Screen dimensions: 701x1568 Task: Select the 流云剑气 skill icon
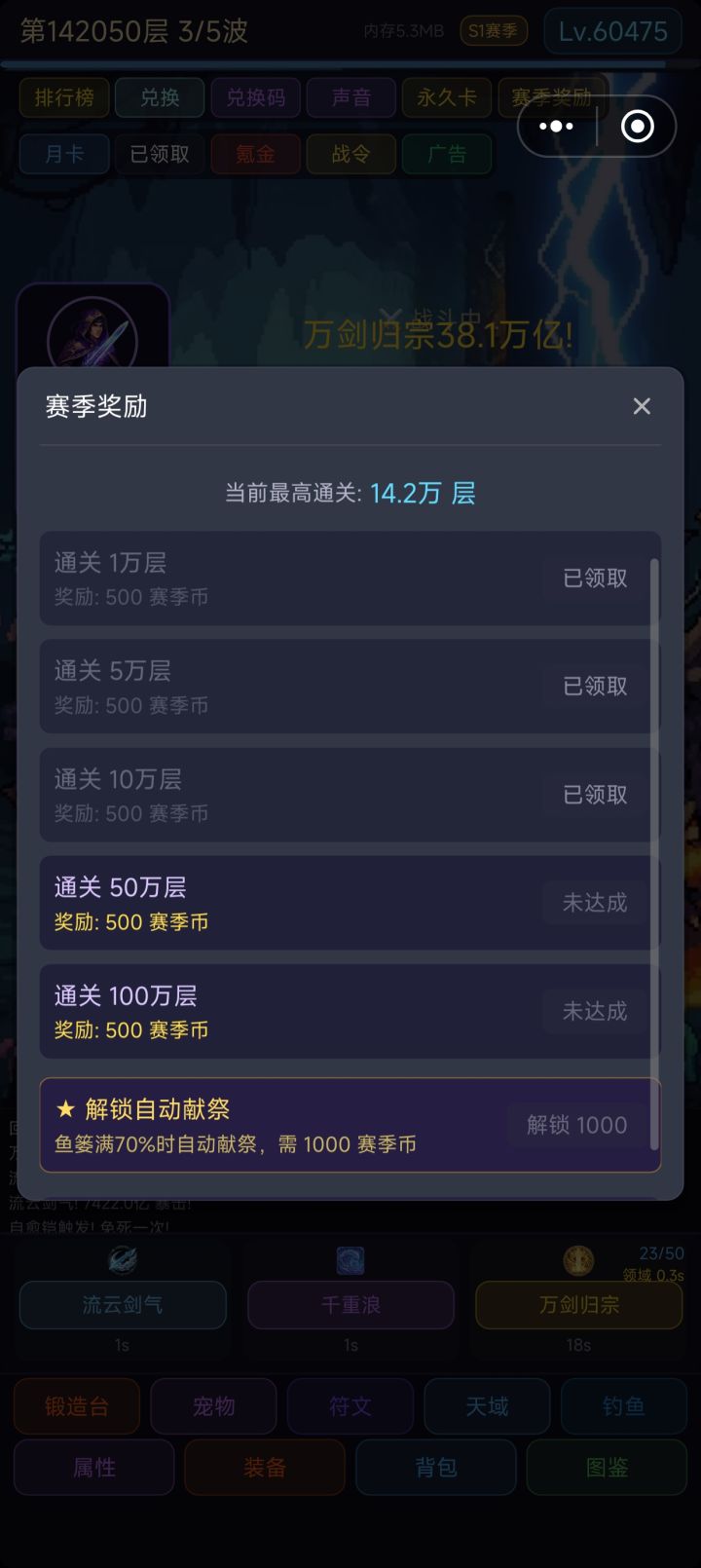coord(122,1261)
